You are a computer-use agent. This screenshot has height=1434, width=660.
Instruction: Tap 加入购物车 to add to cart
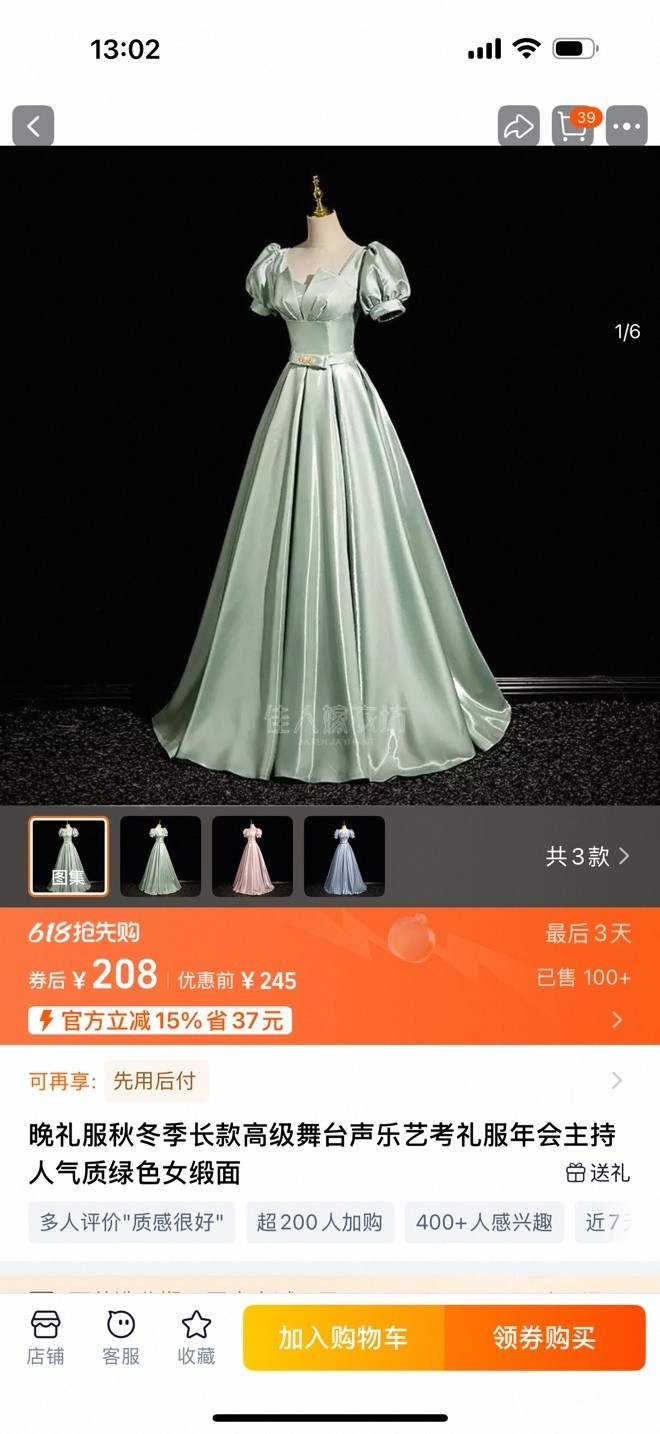(x=343, y=1338)
